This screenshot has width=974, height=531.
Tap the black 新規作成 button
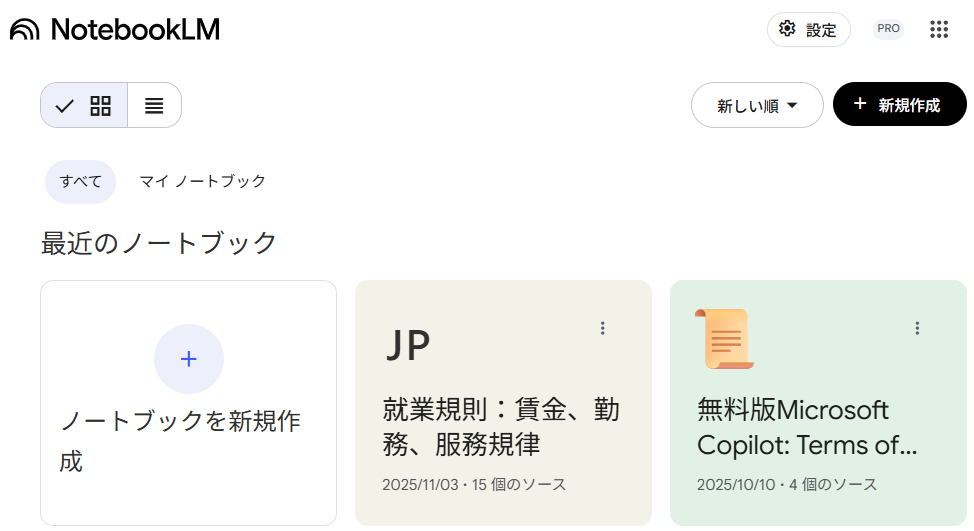click(899, 105)
